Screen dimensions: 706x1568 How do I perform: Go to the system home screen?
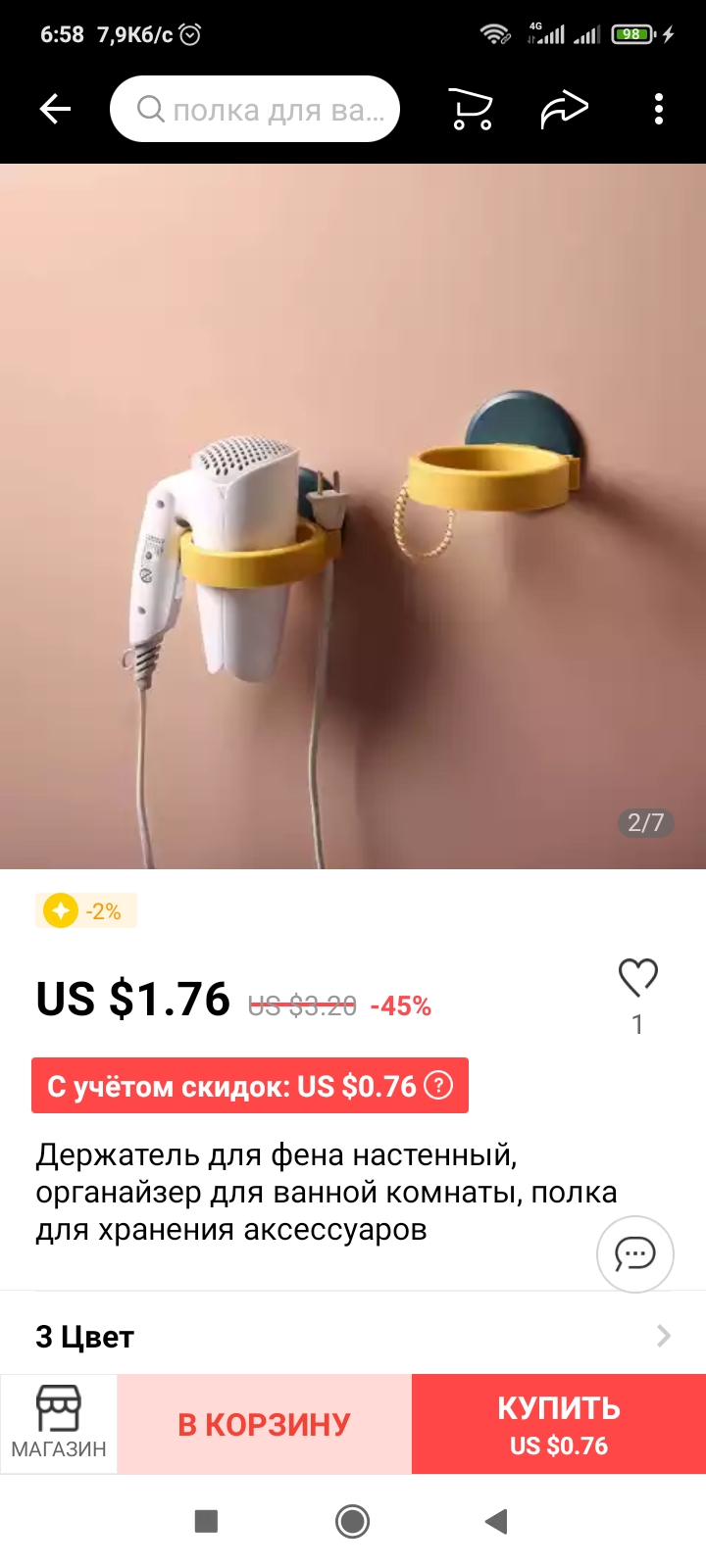[352, 1521]
